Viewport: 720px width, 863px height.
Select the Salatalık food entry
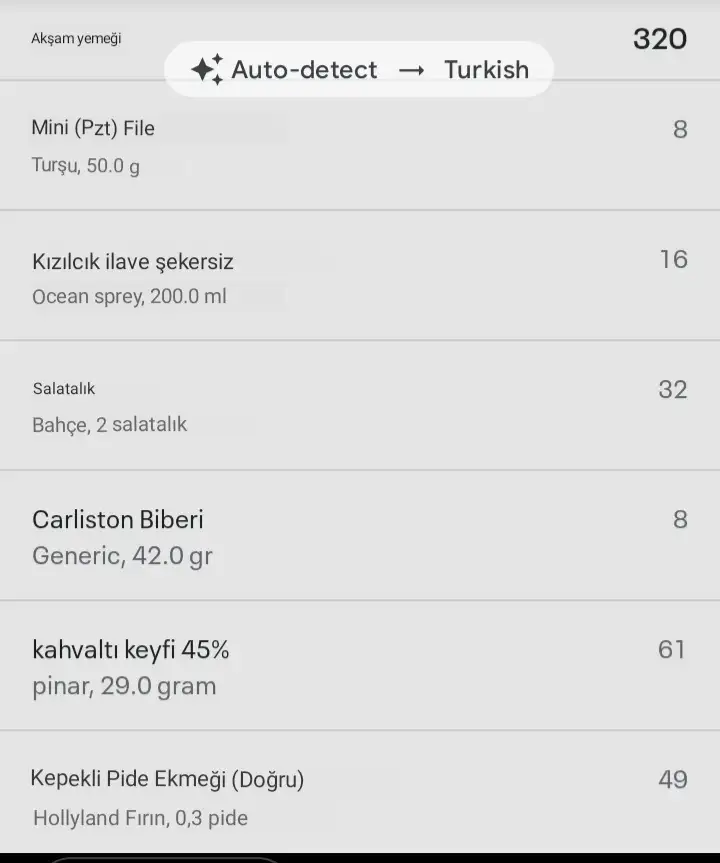359,405
